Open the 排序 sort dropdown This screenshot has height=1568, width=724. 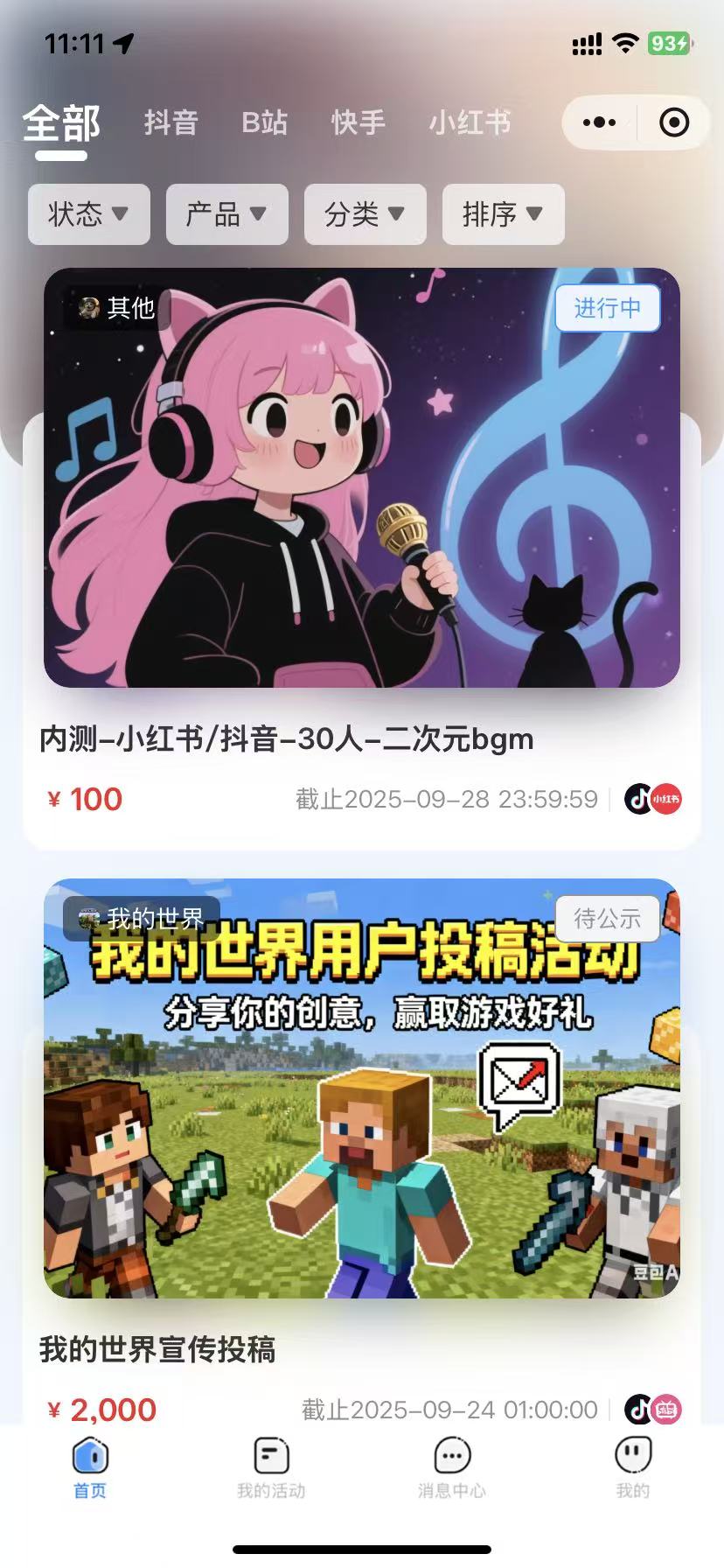(x=503, y=213)
